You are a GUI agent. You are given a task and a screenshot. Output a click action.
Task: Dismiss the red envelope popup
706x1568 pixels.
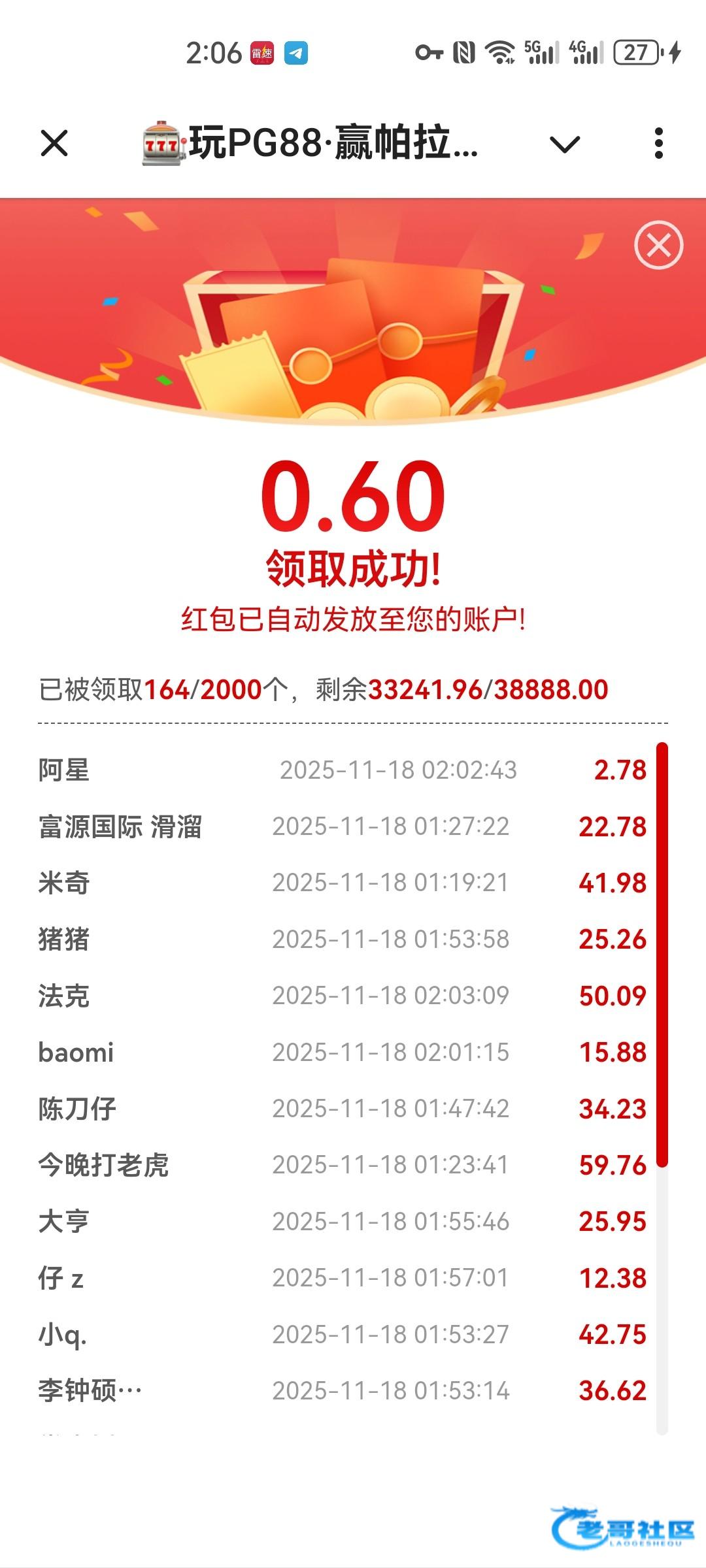pos(658,246)
